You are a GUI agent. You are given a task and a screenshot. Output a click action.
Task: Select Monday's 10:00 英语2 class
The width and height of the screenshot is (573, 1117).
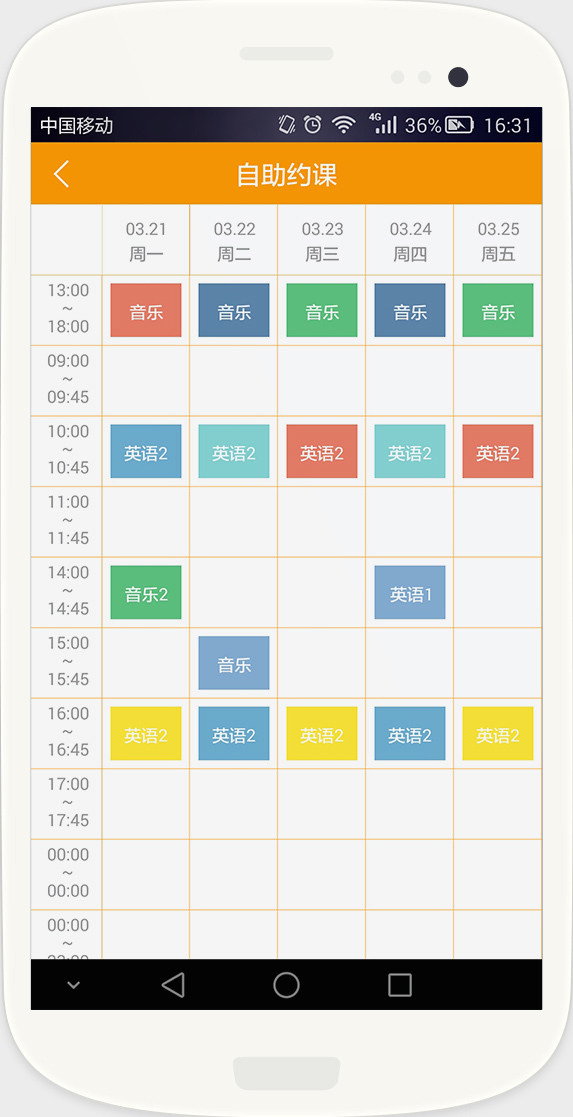(x=146, y=451)
